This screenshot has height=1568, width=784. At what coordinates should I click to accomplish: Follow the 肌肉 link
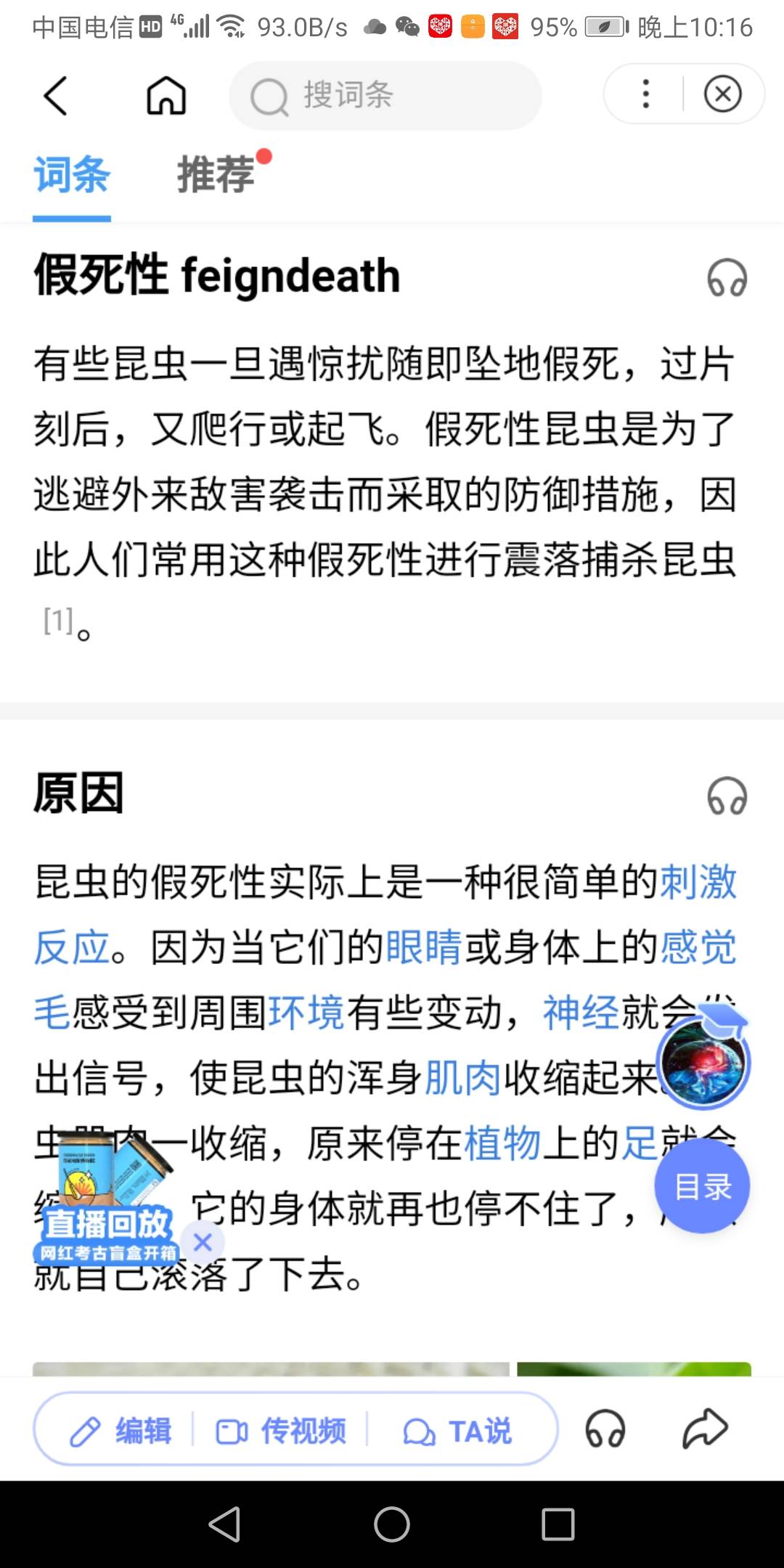pyautogui.click(x=463, y=1078)
